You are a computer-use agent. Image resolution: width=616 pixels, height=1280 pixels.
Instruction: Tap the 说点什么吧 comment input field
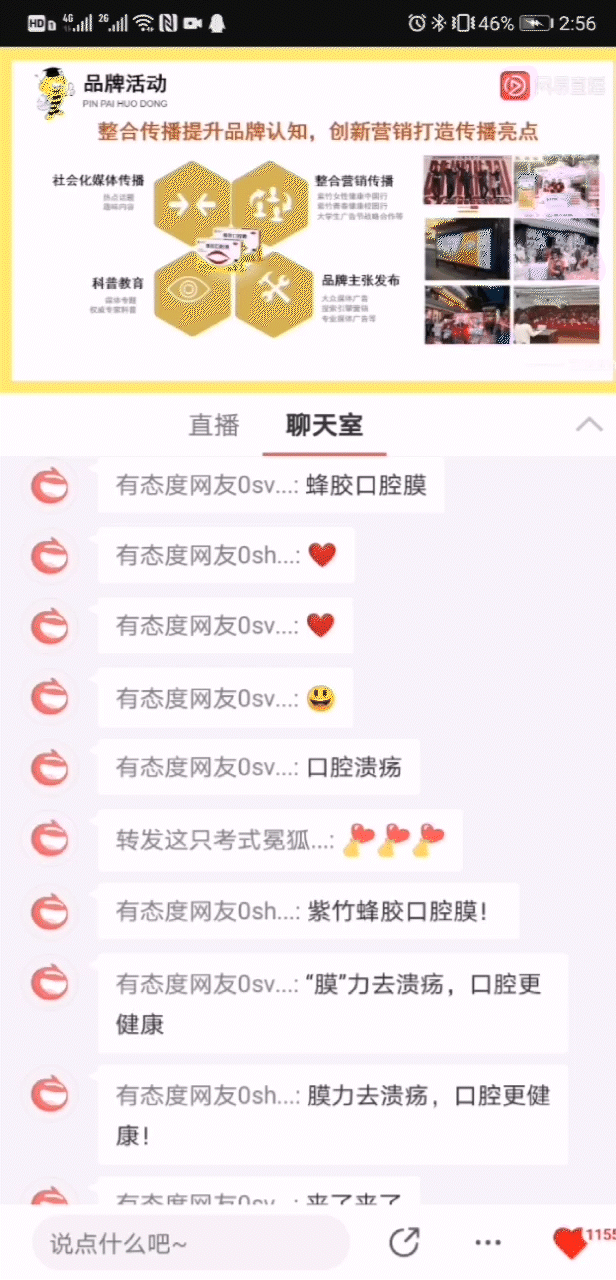[x=190, y=1244]
